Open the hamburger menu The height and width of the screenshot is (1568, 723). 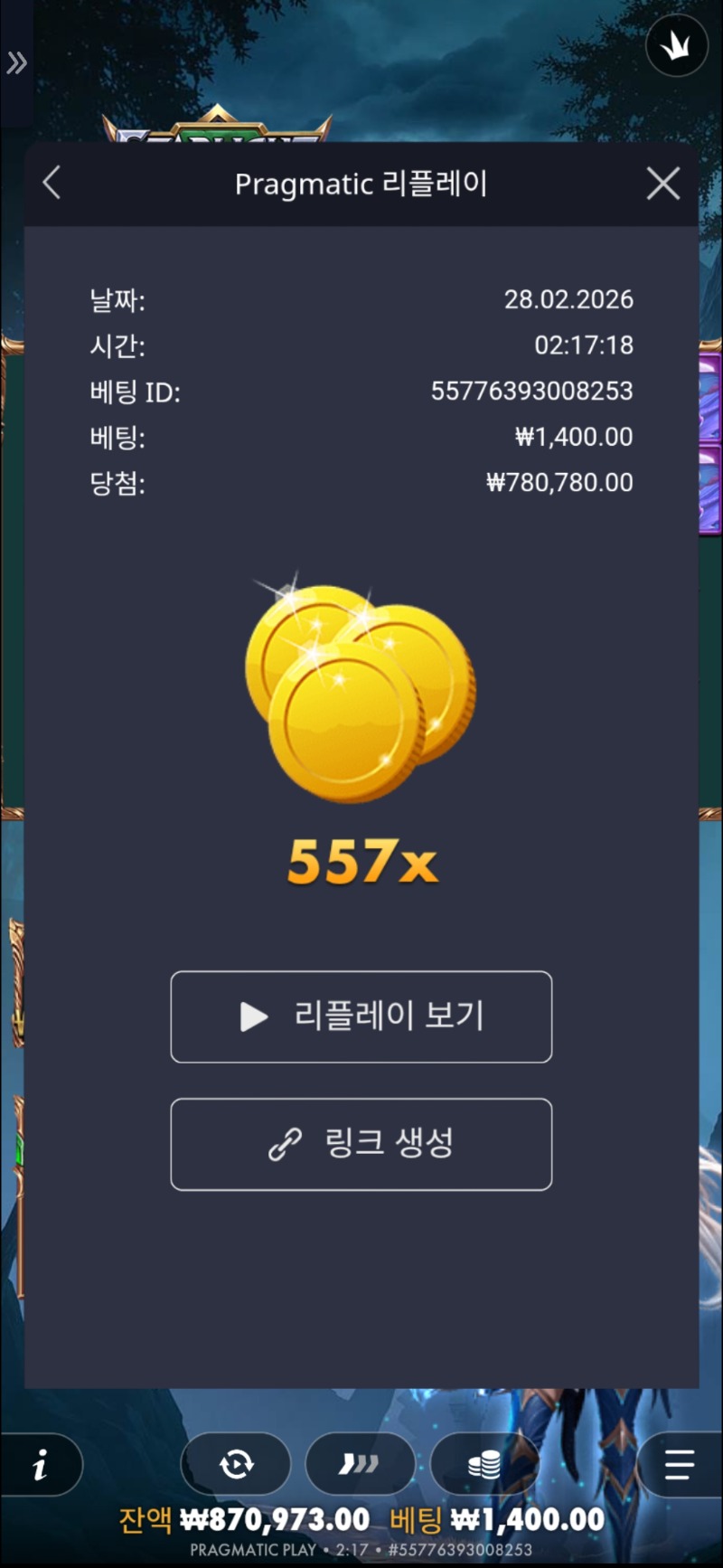(x=679, y=1464)
